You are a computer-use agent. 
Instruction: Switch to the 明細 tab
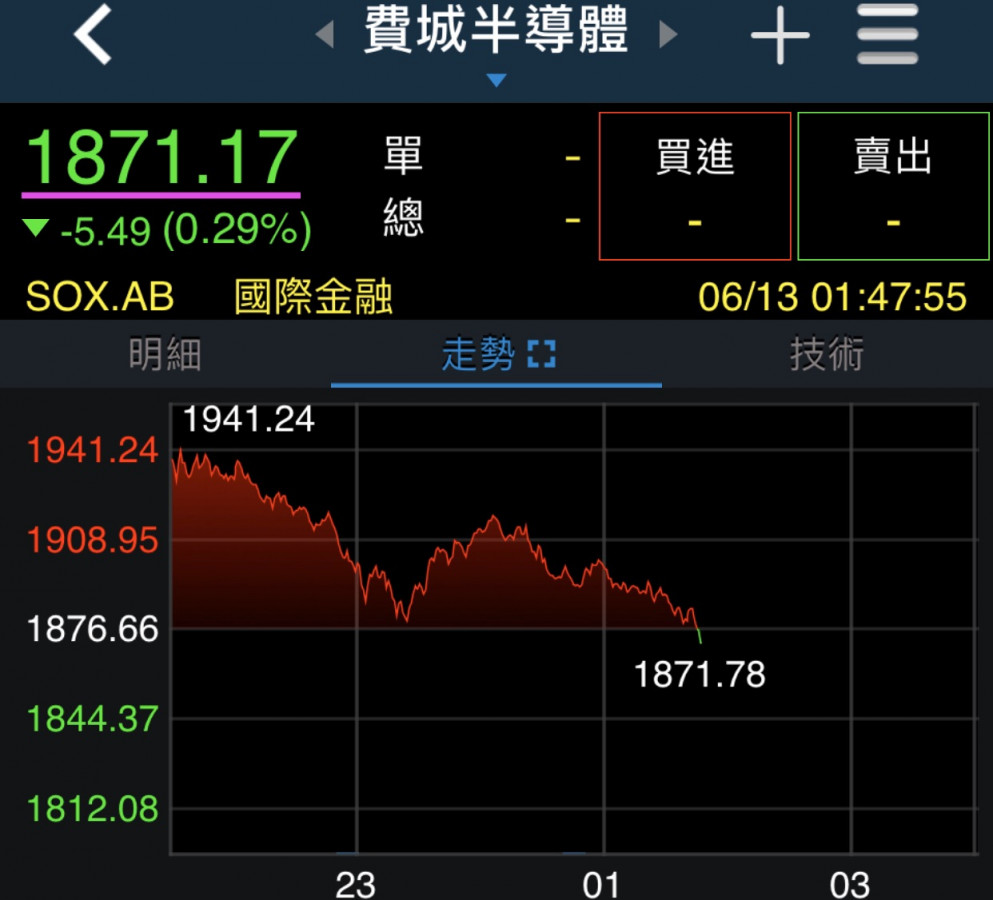click(x=165, y=355)
